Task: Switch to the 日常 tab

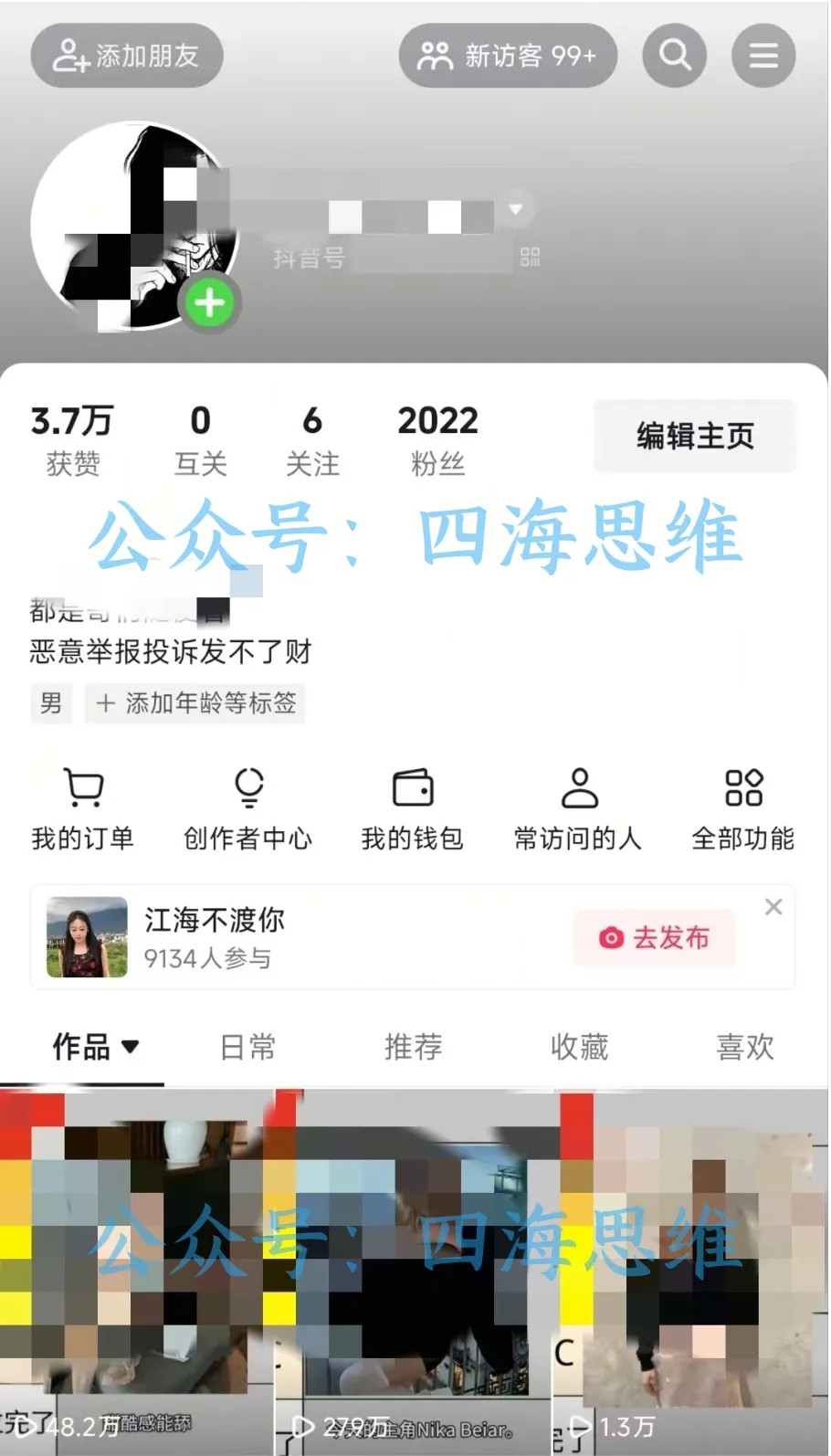Action: (x=247, y=1047)
